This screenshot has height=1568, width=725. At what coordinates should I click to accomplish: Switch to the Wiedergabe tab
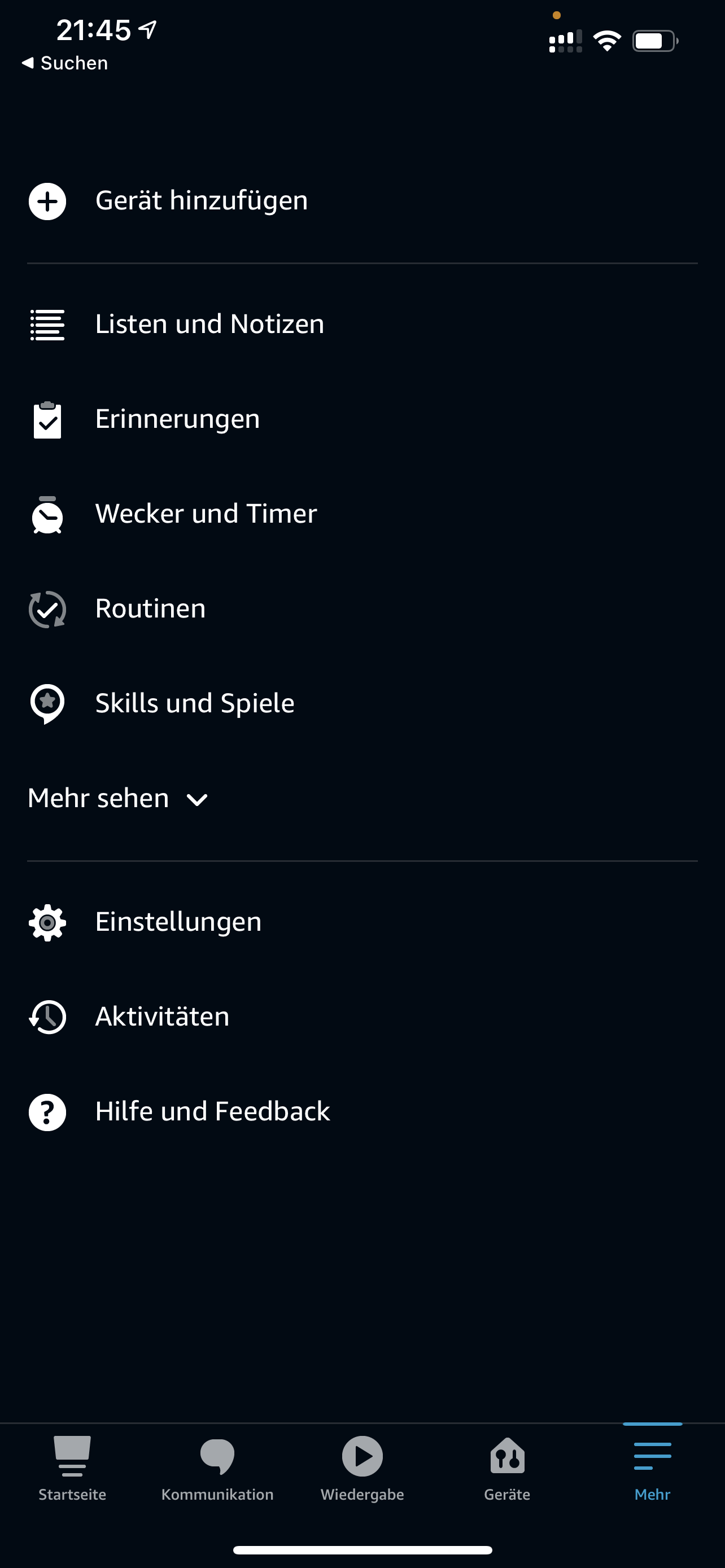362,1468
